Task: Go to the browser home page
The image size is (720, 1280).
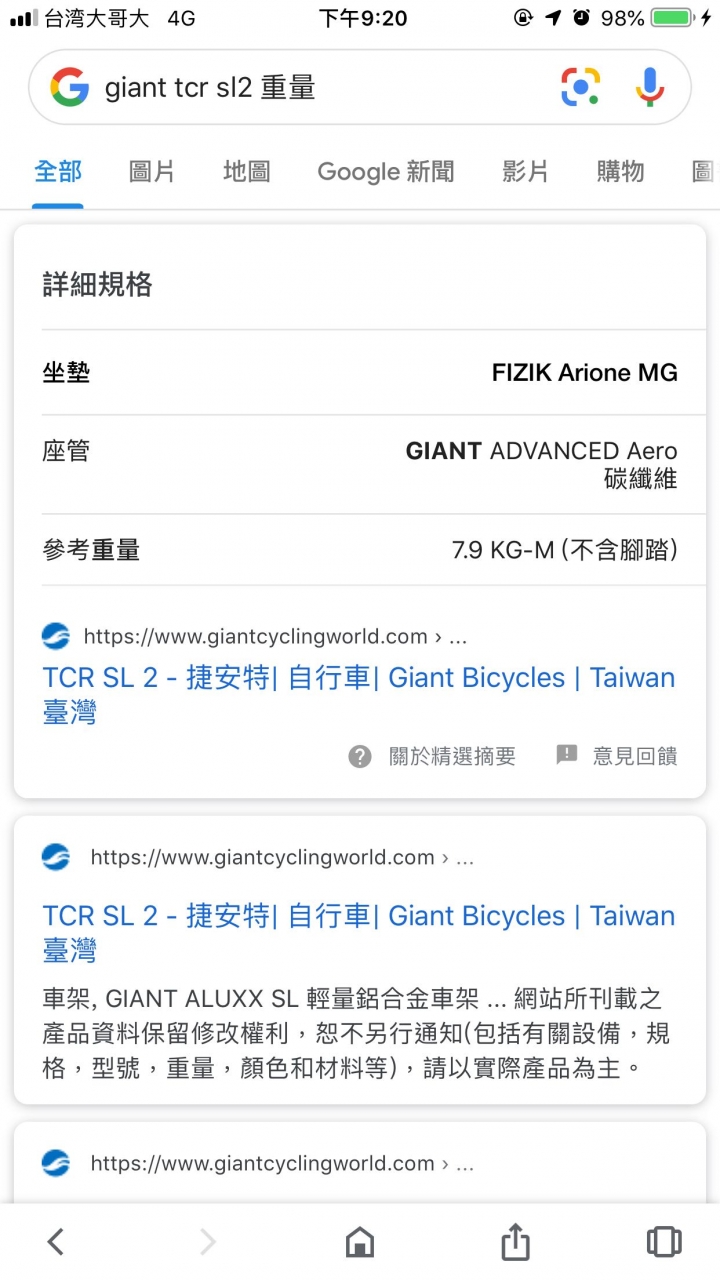Action: pyautogui.click(x=360, y=1242)
